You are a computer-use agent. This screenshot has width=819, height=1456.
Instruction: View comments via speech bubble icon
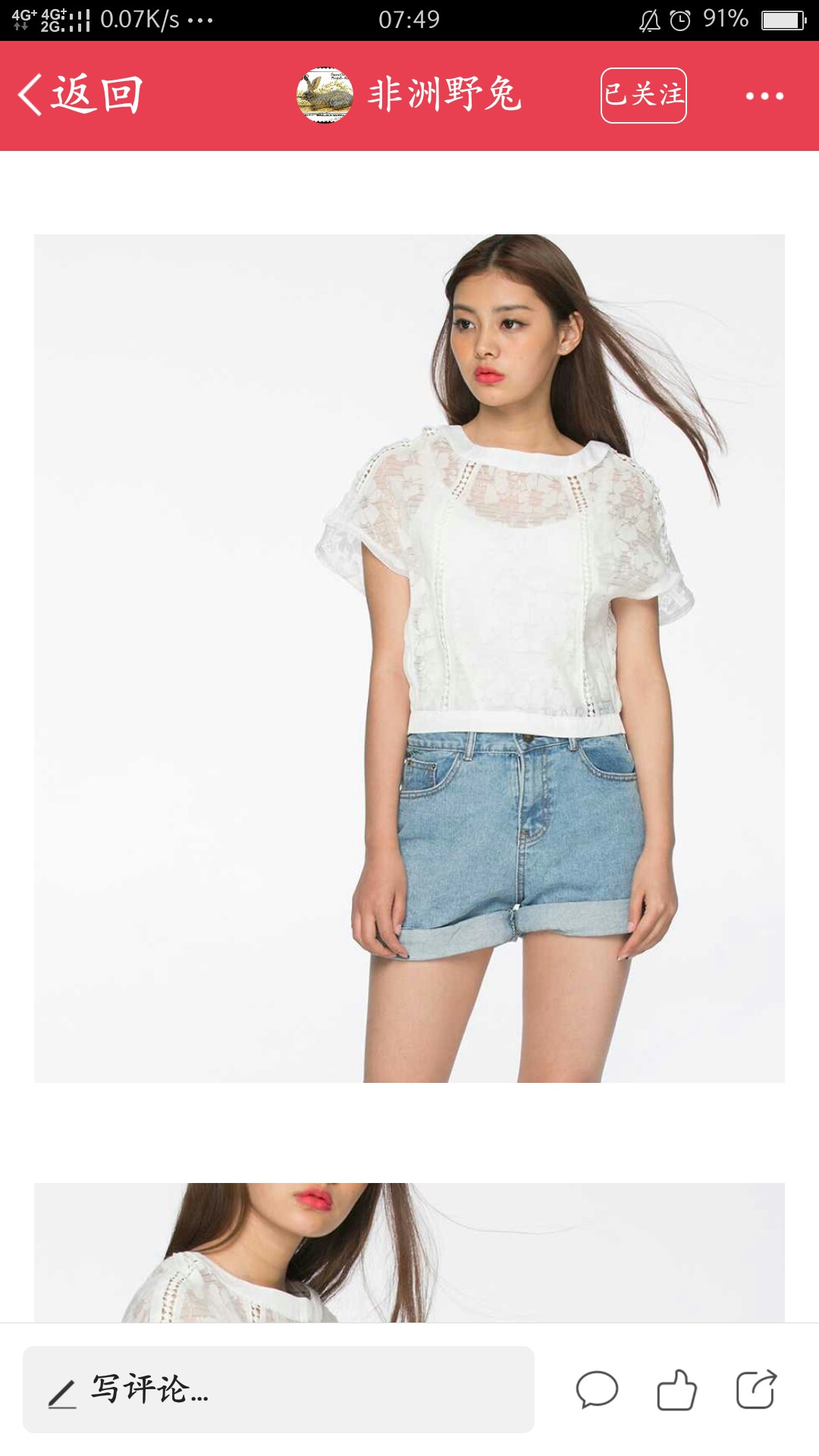point(597,1390)
